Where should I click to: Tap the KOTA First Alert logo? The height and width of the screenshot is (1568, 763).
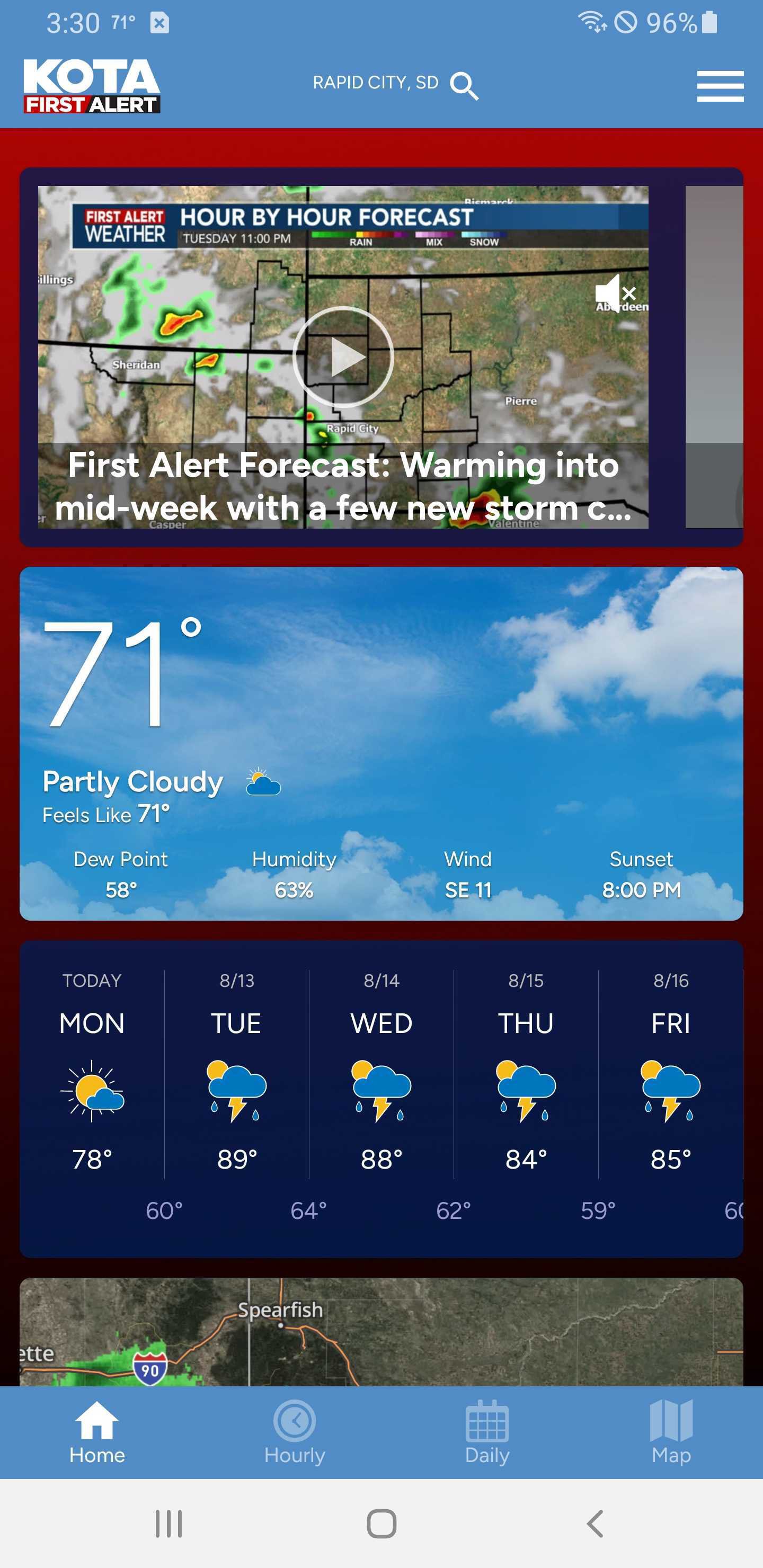(92, 86)
